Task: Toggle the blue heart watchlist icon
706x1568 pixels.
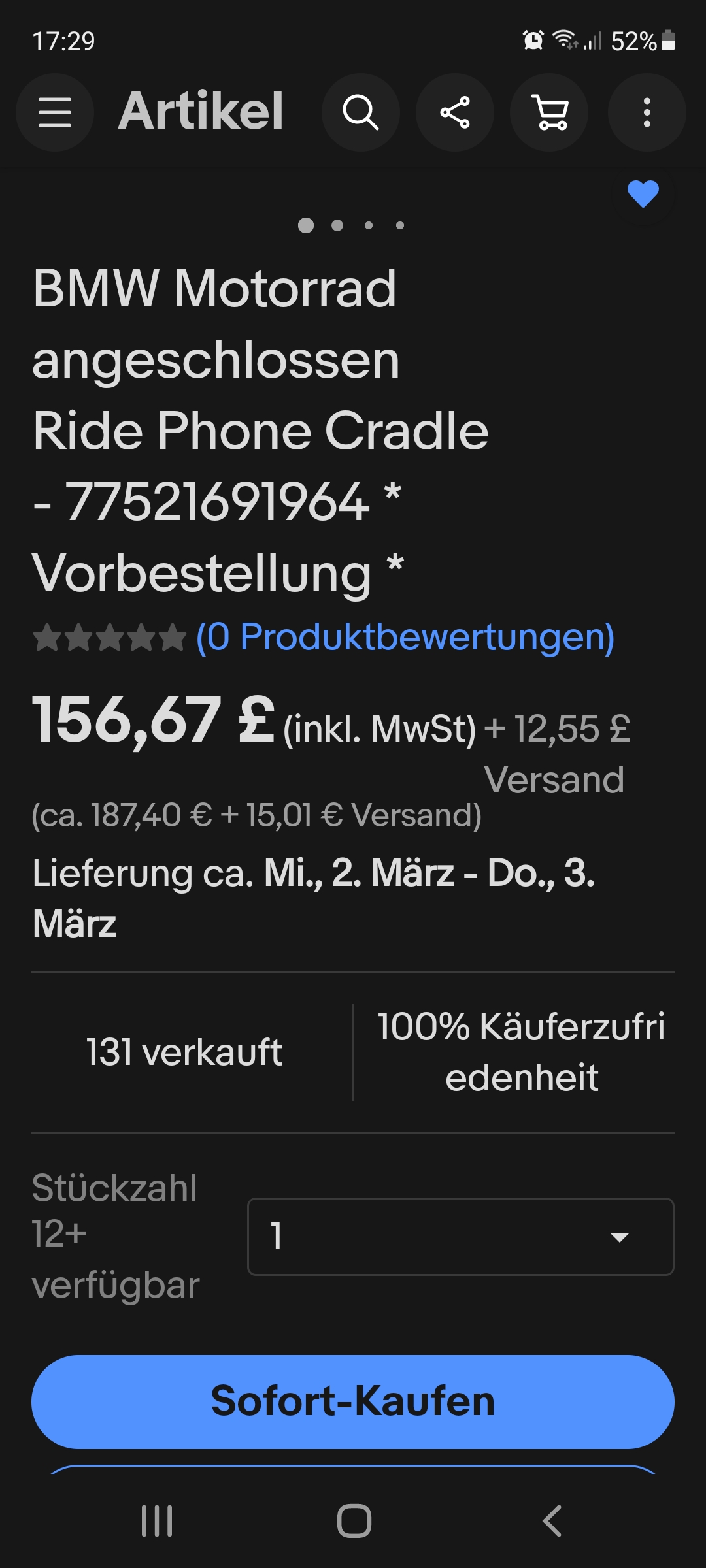Action: tap(643, 194)
